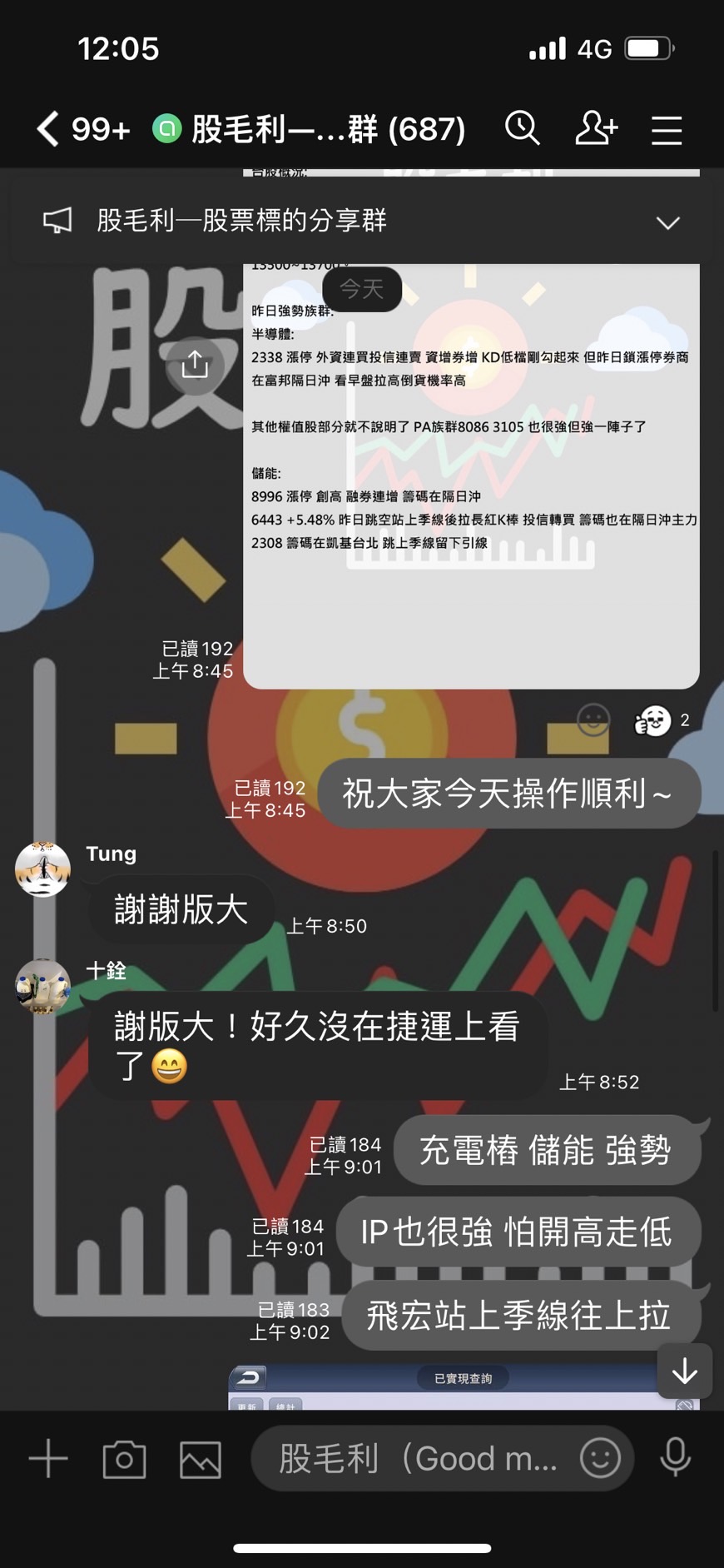
Task: Open the camera to take a photo
Action: [x=124, y=1459]
